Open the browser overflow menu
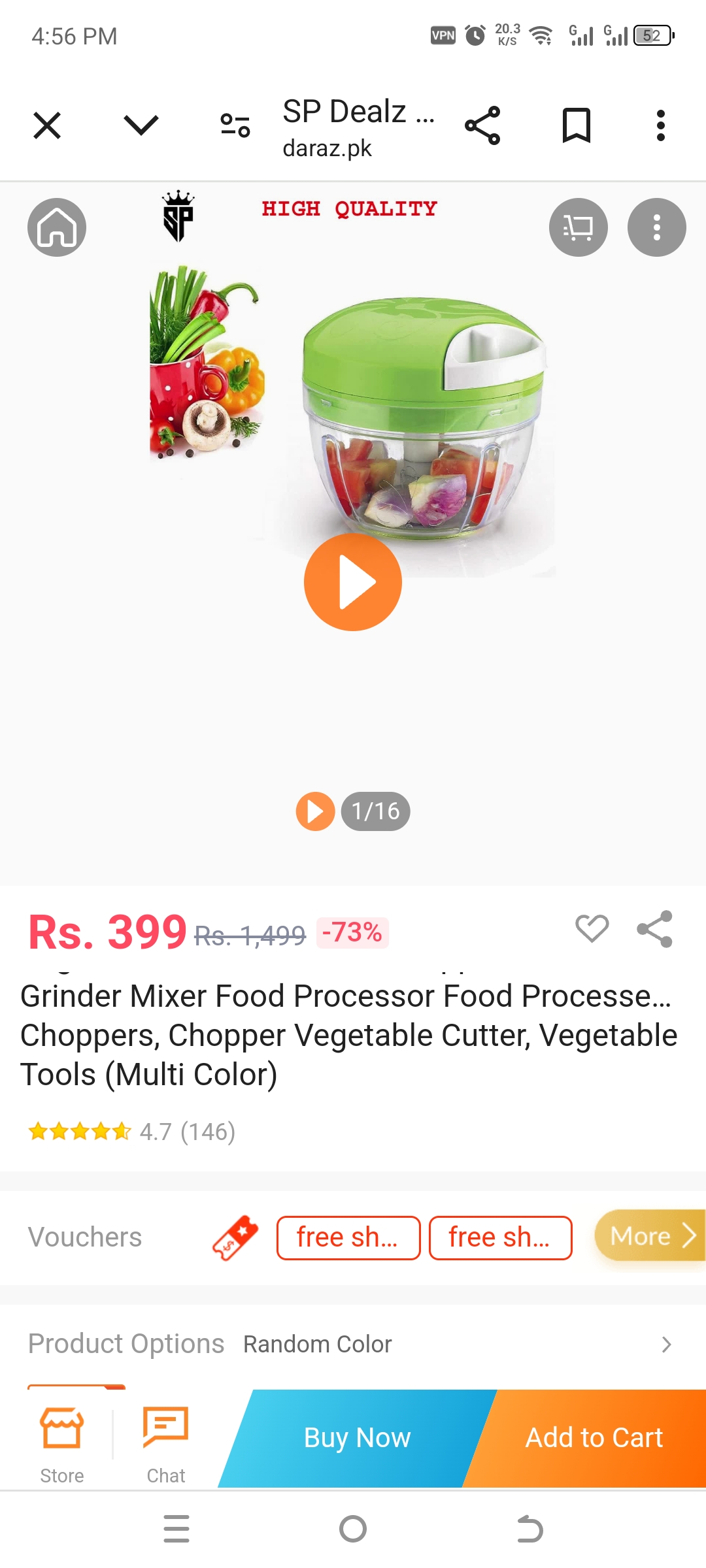706x1568 pixels. click(661, 125)
